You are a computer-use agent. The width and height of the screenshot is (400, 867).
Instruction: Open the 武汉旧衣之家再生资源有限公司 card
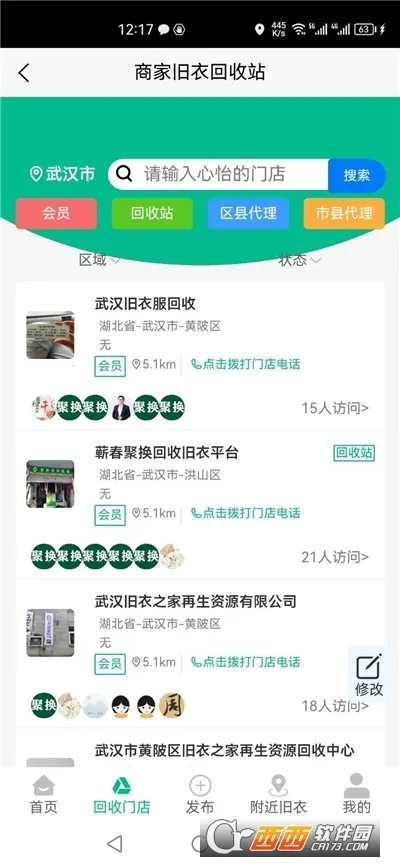click(200, 654)
